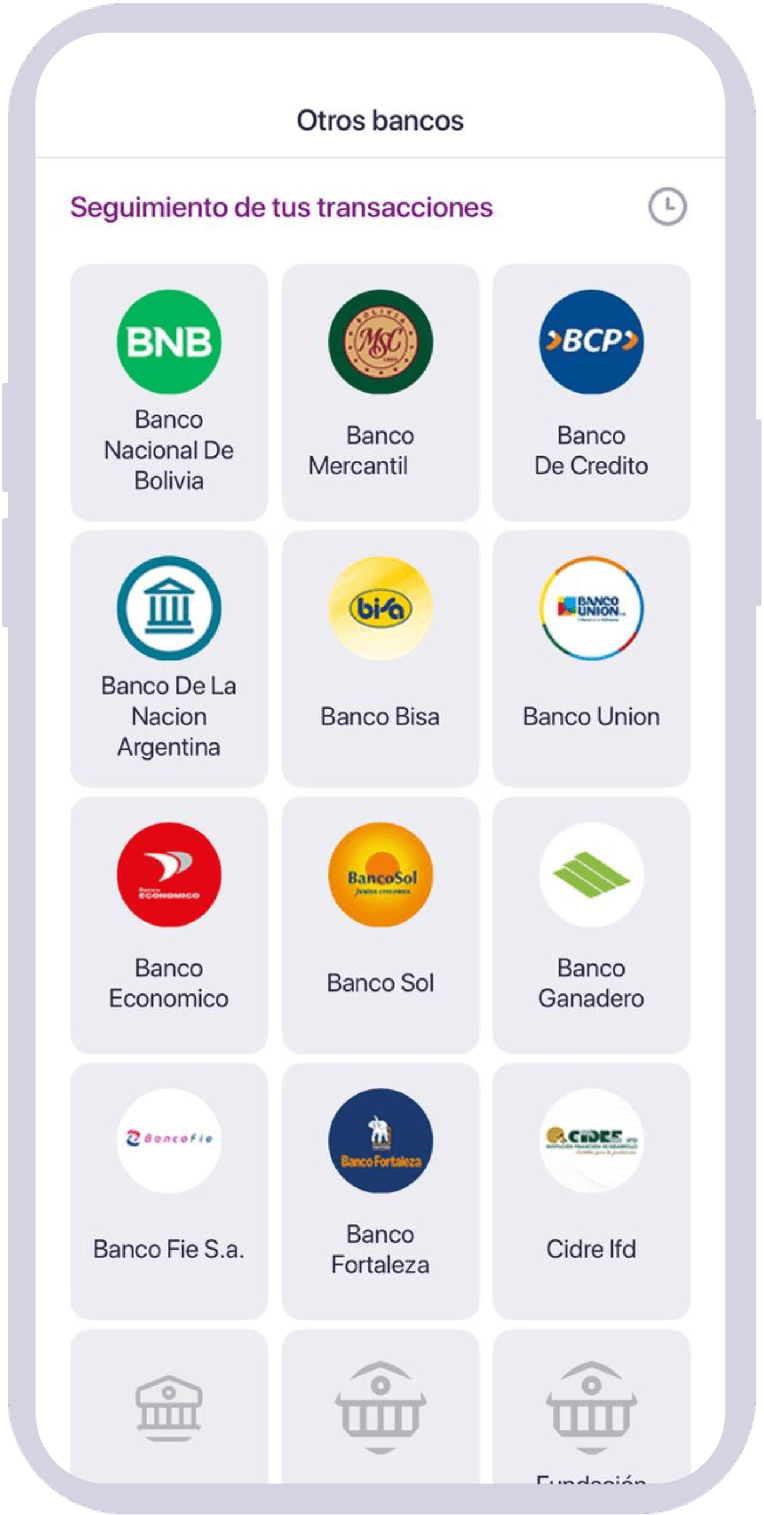Select Banco Nacional De Bolivia
764x1515 pixels.
point(169,392)
